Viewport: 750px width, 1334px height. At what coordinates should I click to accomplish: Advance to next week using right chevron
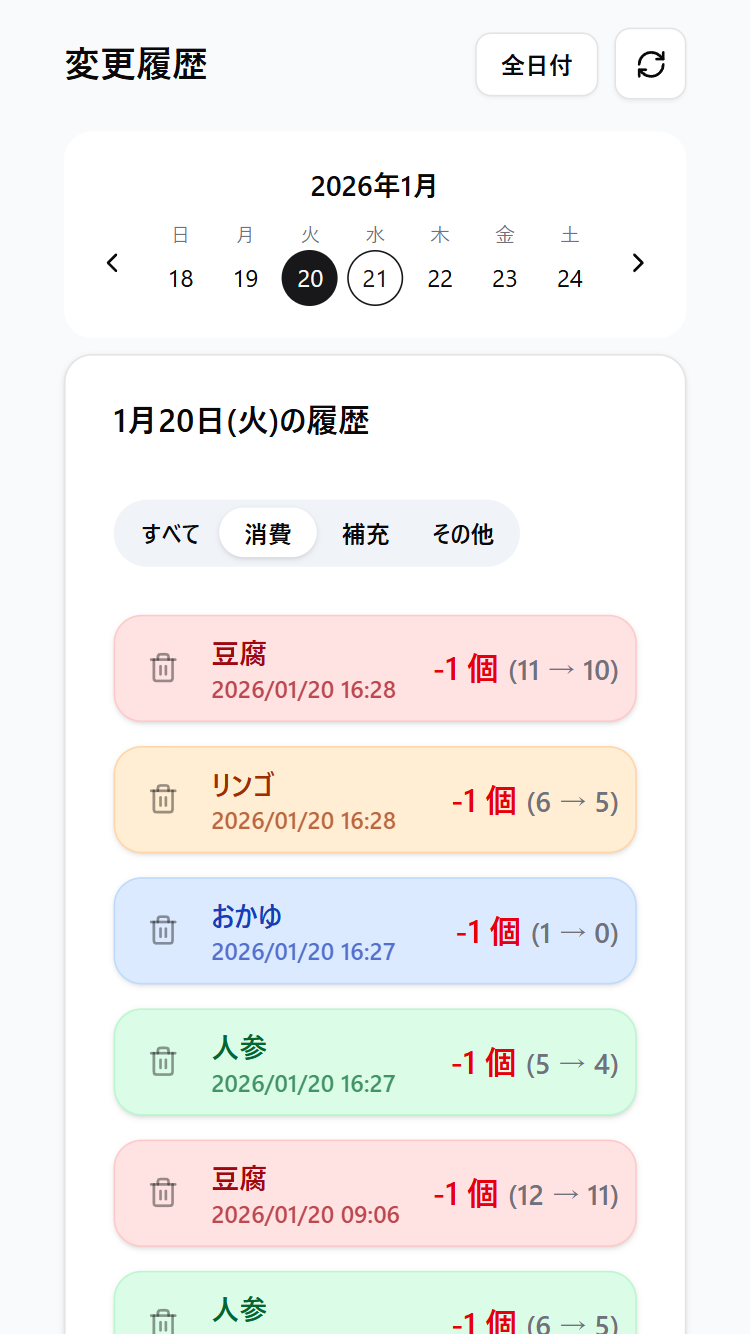point(638,263)
